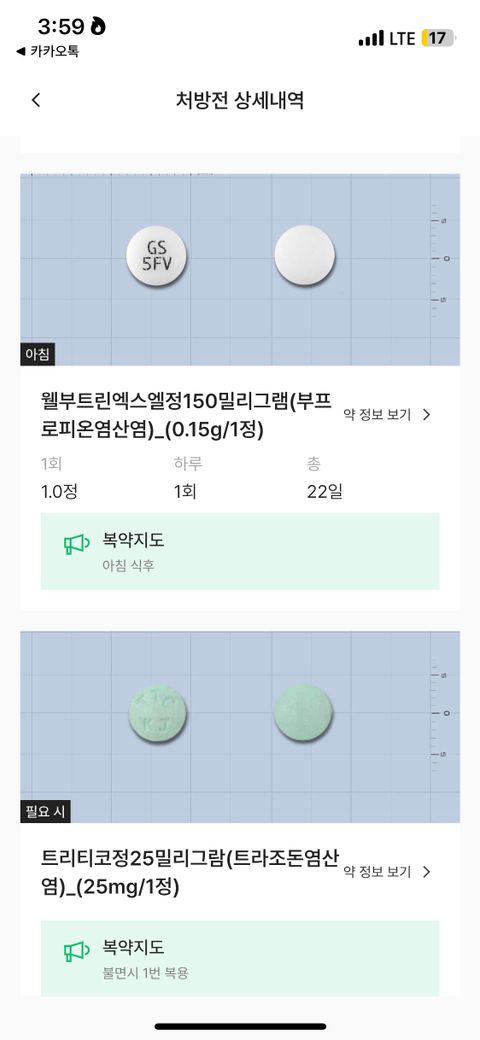Open the drug info link for the Trittico 25mg tablet

[x=387, y=872]
